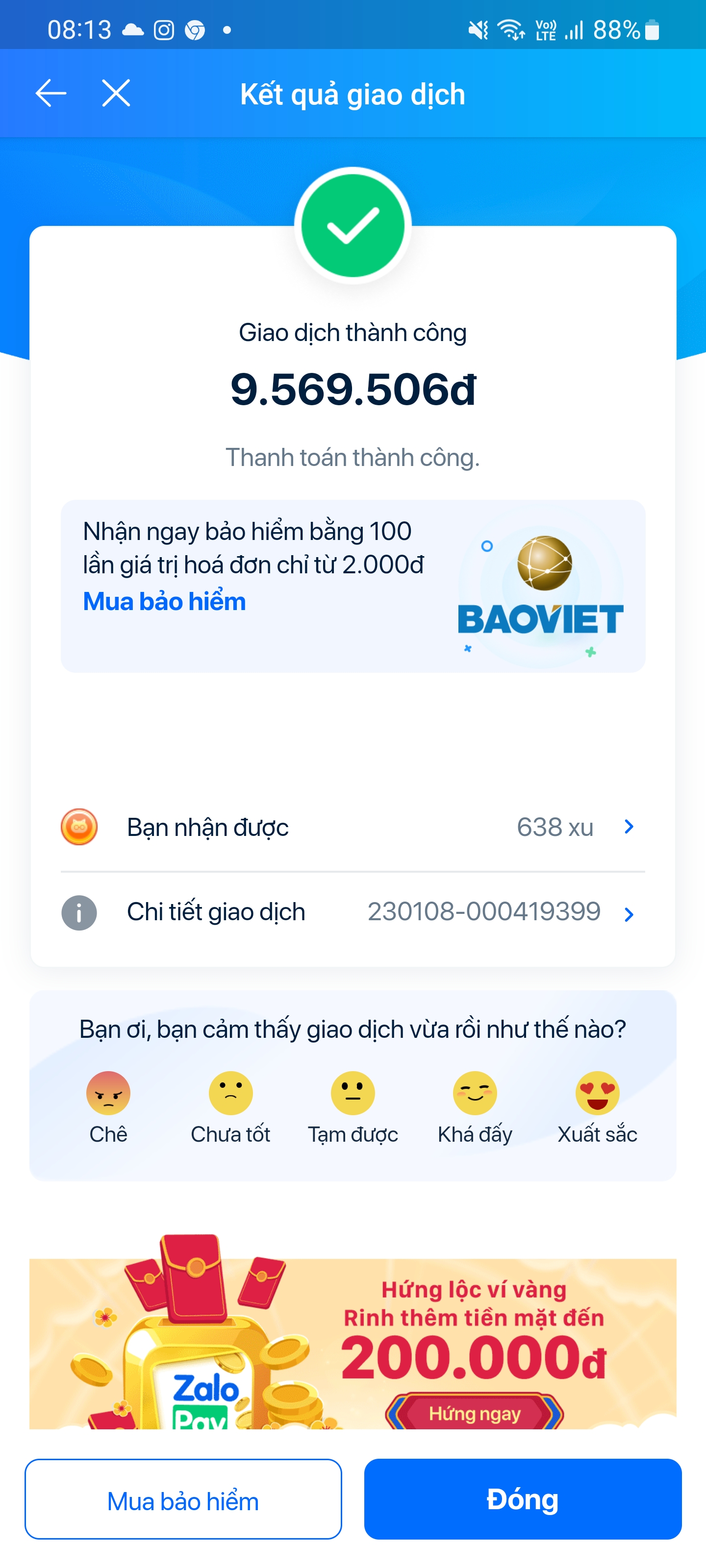This screenshot has width=706, height=1568.
Task: Select the Tạm được rating
Action: [x=353, y=1094]
